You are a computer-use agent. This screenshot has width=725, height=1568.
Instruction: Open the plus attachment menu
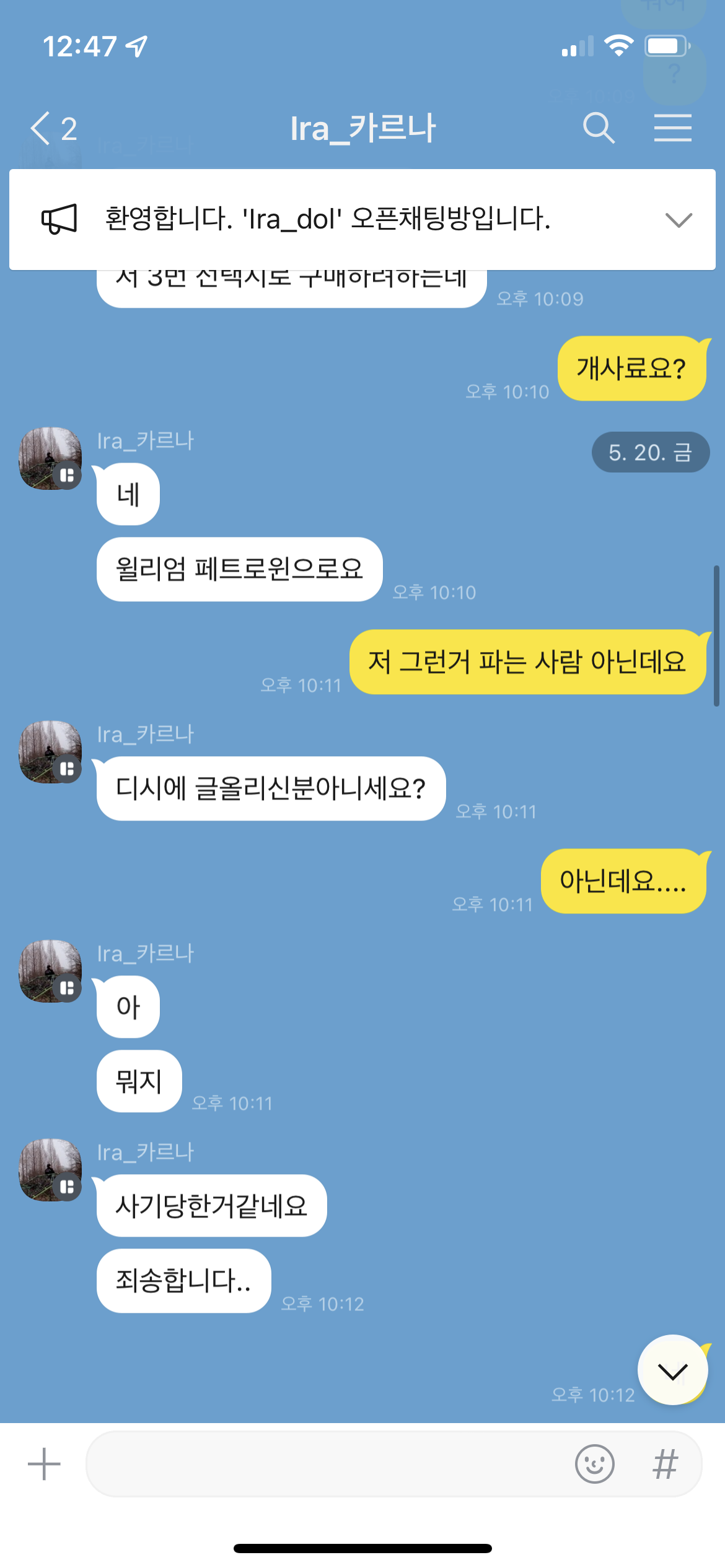point(44,1465)
